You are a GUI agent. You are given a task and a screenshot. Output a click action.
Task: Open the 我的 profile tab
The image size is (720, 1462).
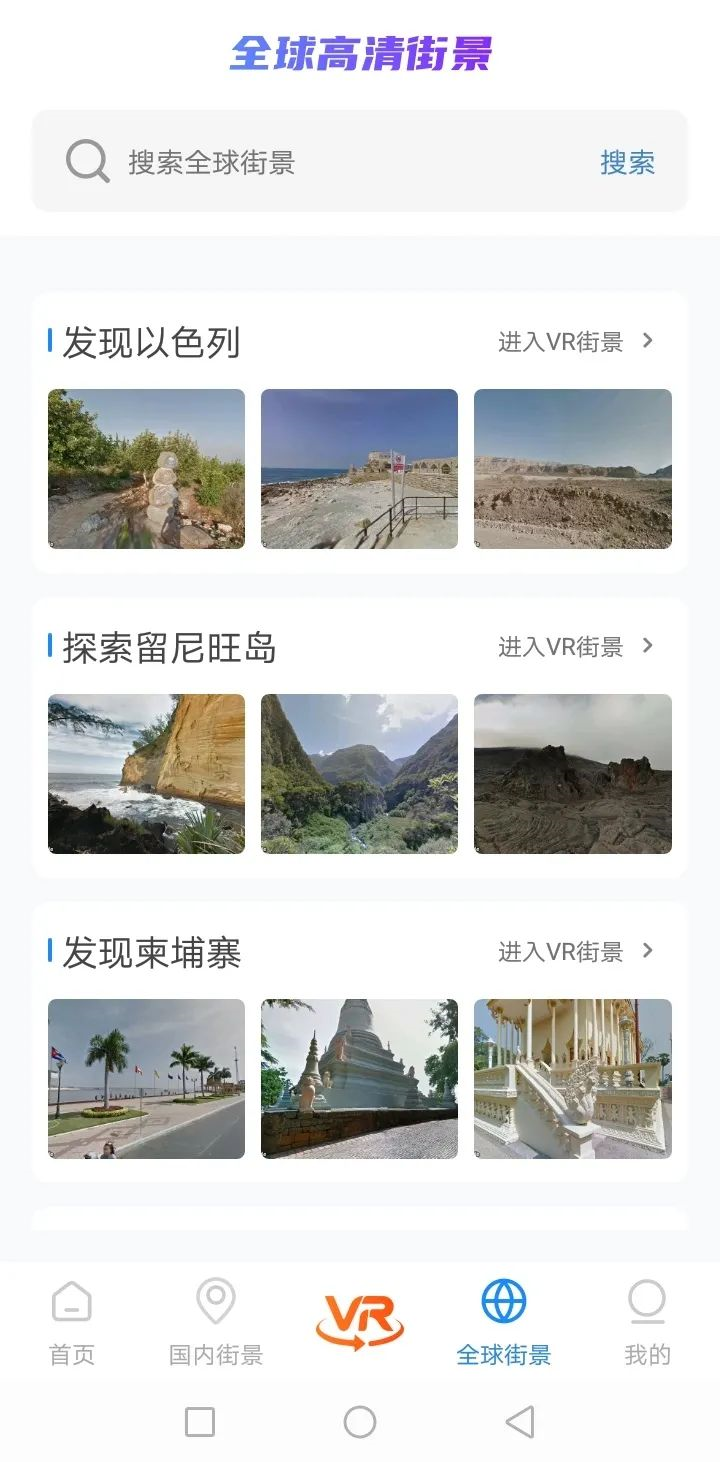pyautogui.click(x=647, y=1323)
